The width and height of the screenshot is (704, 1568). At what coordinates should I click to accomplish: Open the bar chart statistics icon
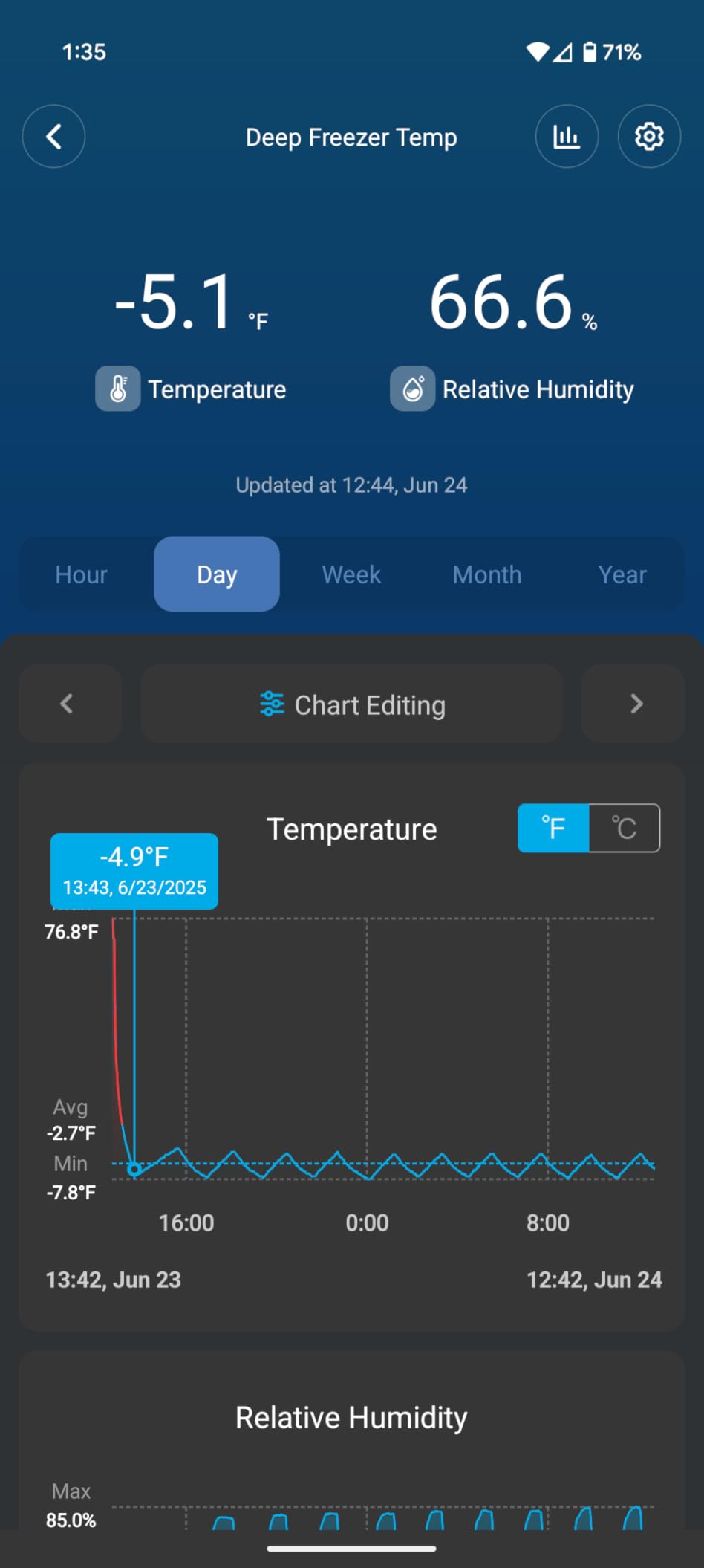tap(567, 137)
